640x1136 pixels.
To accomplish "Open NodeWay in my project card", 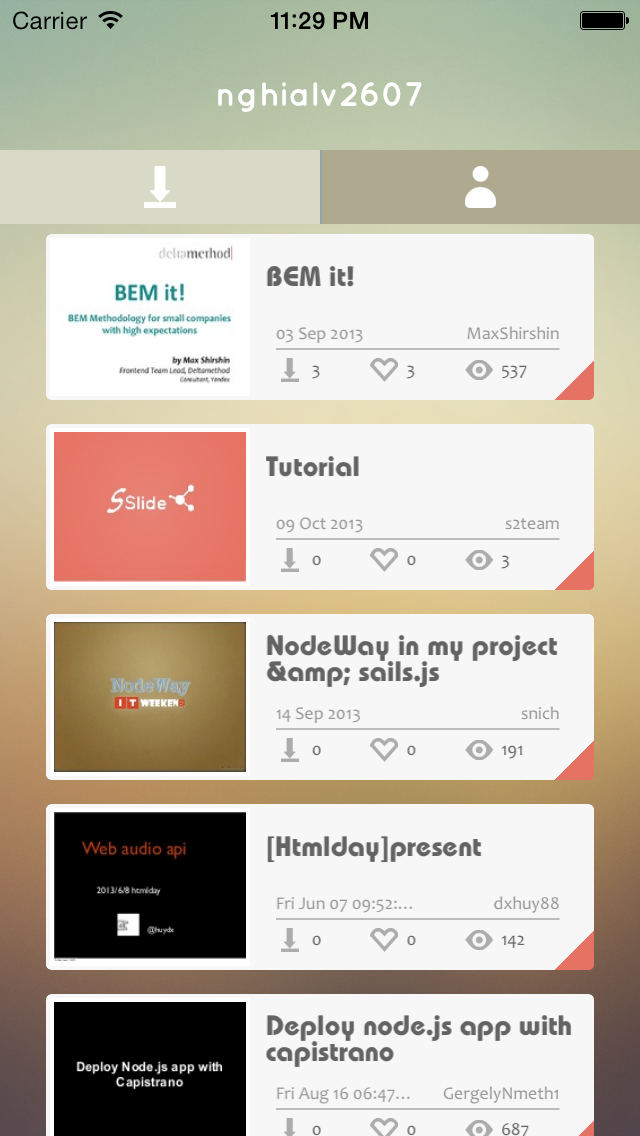I will 320,696.
